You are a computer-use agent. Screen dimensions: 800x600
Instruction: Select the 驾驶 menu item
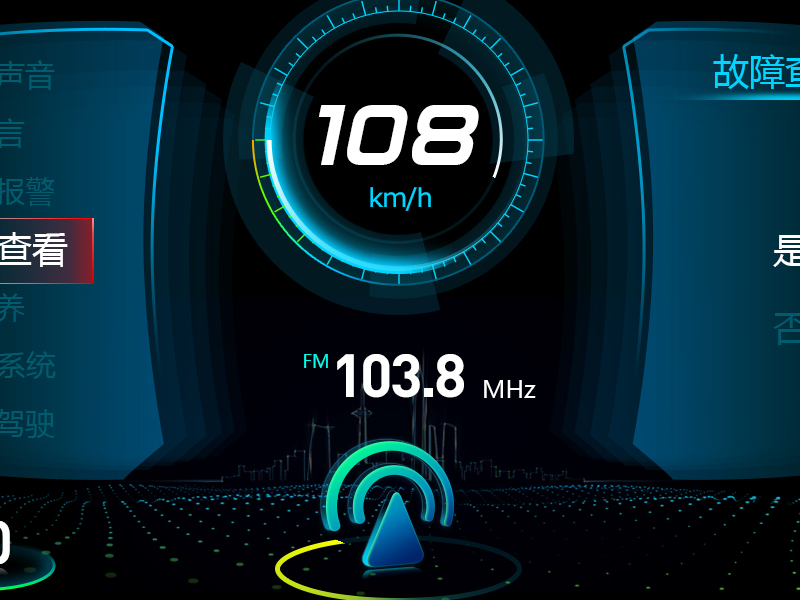click(x=28, y=423)
